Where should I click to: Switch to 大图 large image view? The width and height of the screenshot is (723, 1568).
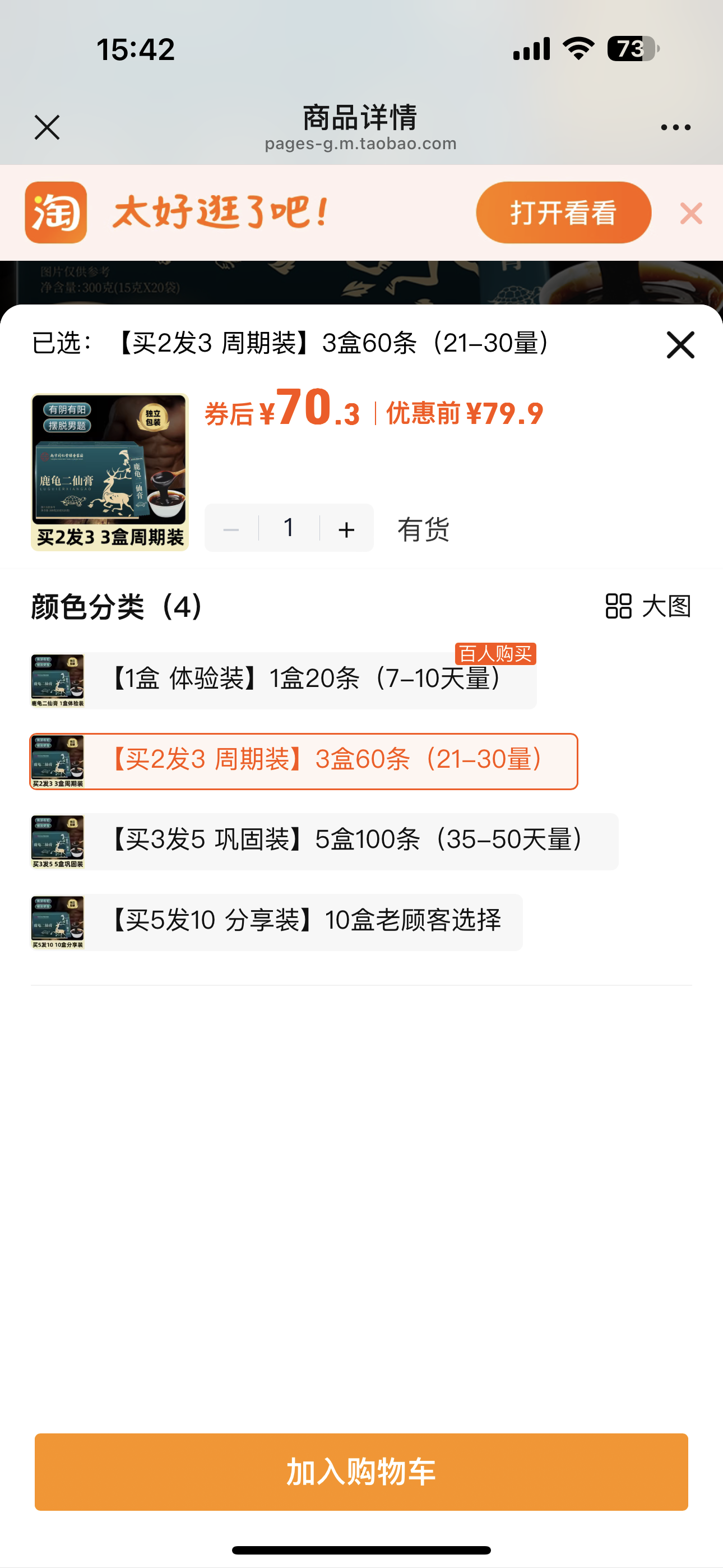point(648,606)
